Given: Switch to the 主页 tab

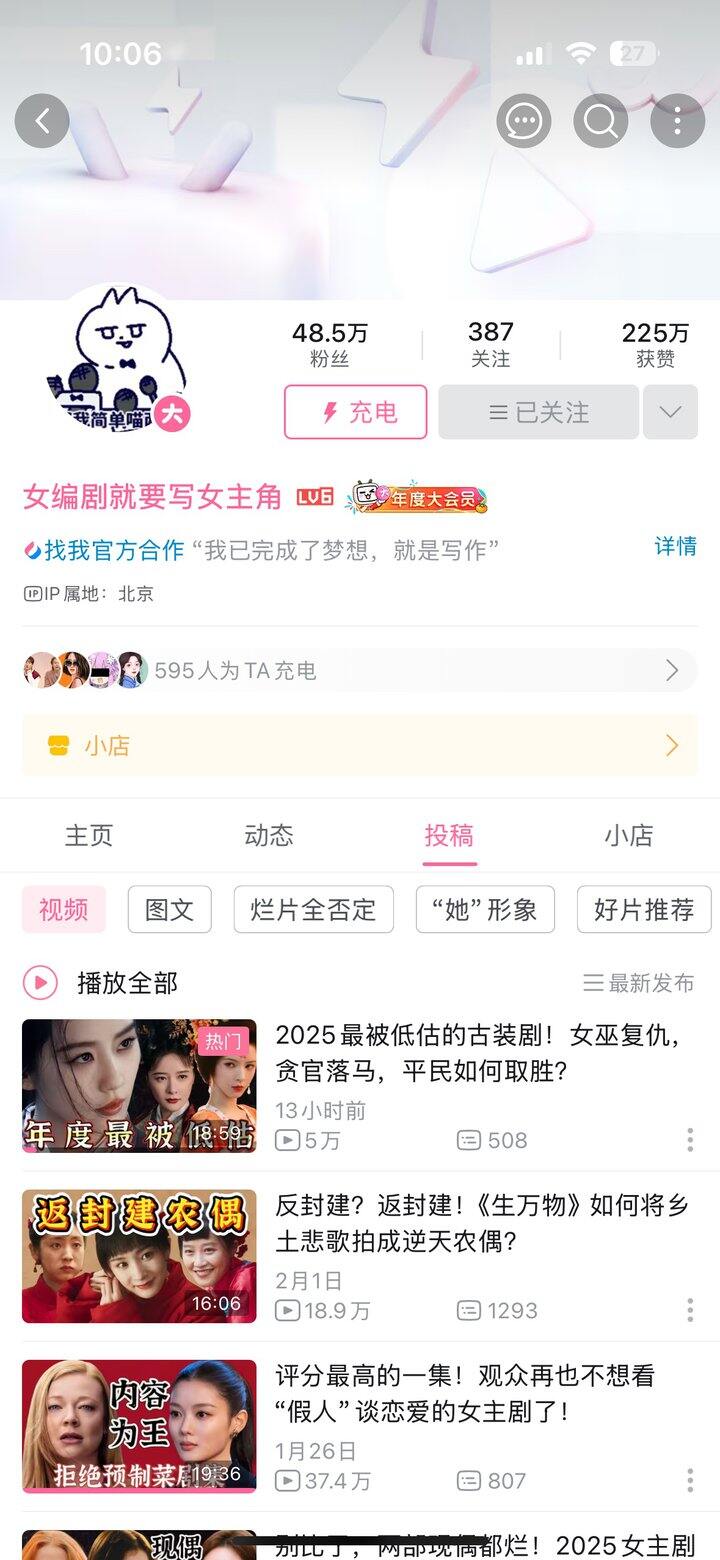Looking at the screenshot, I should coord(89,835).
